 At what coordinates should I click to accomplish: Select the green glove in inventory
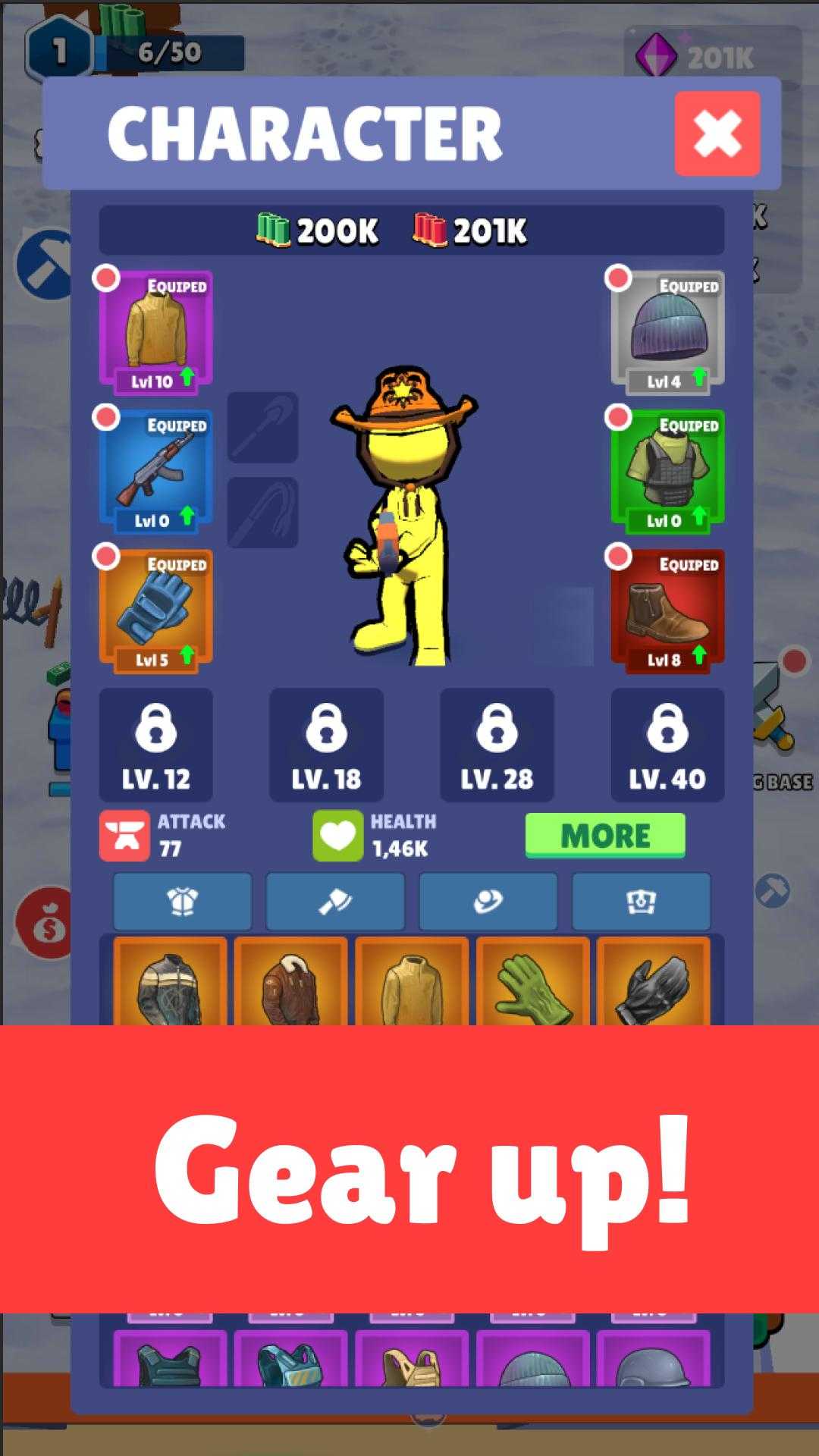[533, 982]
